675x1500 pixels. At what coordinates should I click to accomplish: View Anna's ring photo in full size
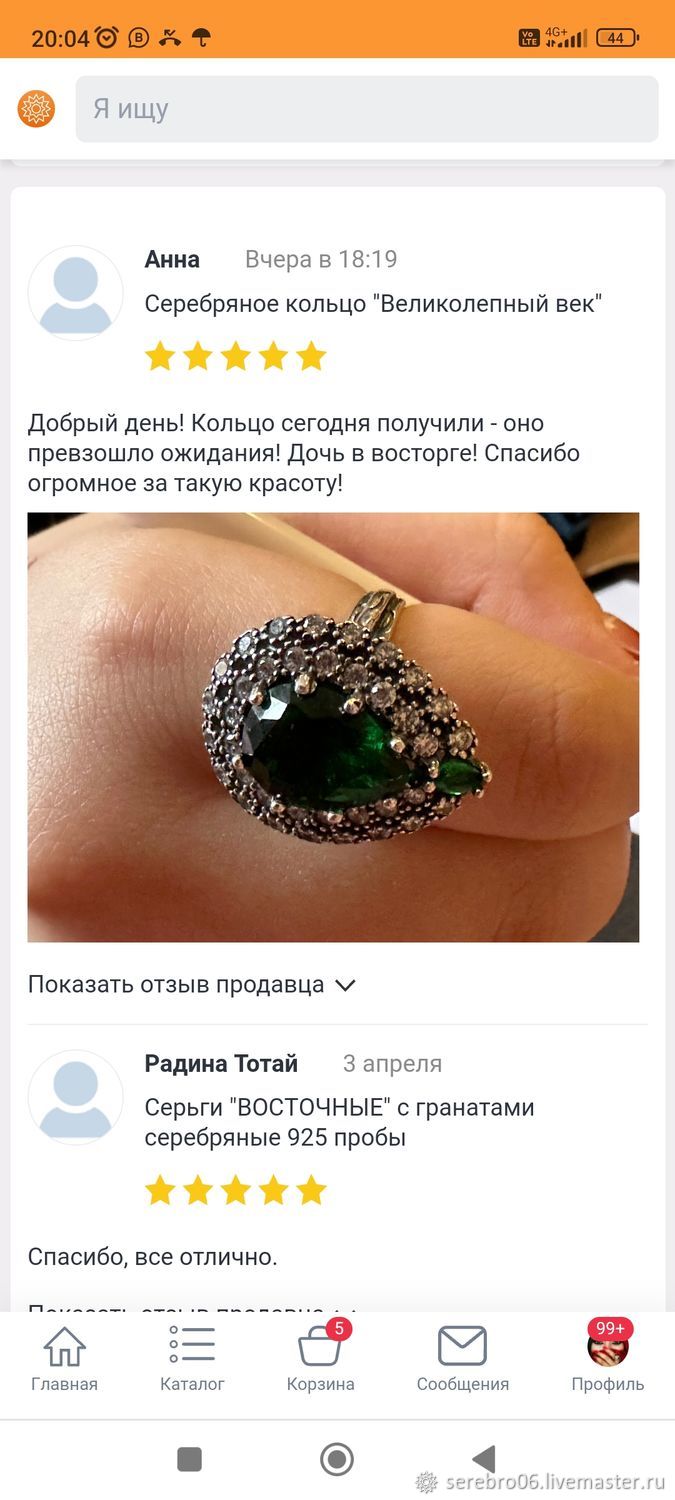(333, 727)
